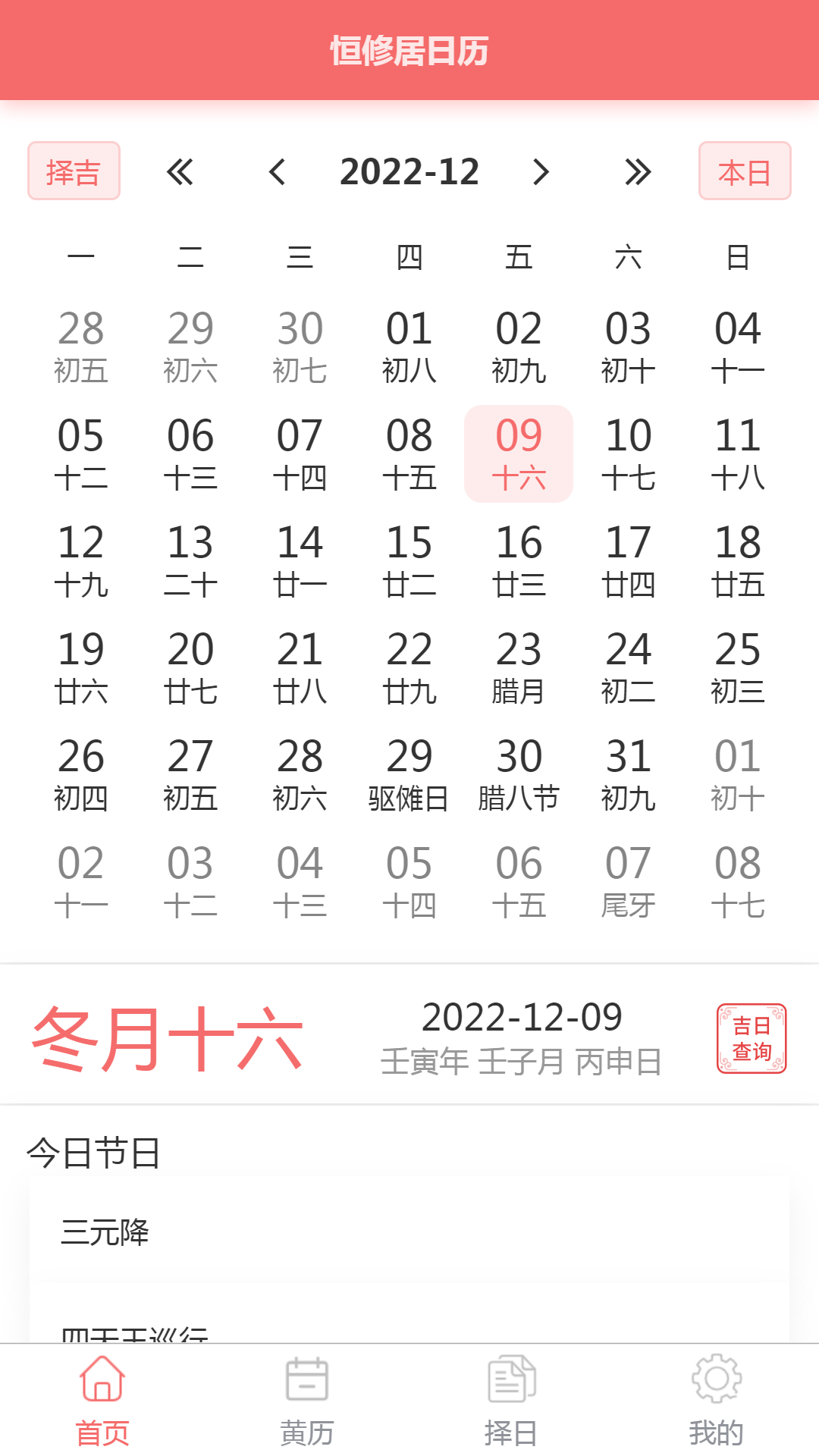Select December 10 十七
The image size is (819, 1456).
[628, 453]
